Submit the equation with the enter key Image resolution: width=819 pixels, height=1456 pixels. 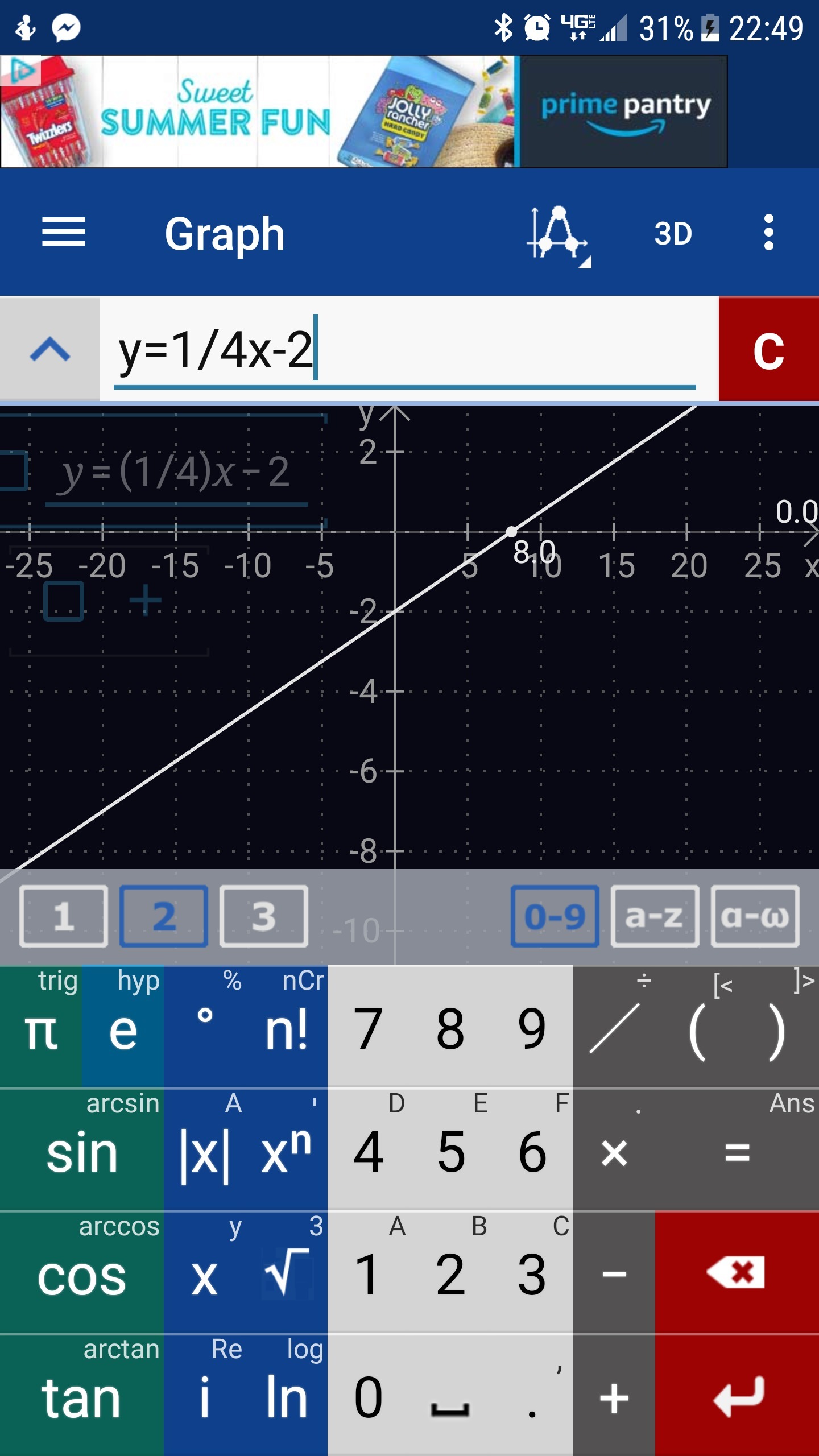click(737, 1396)
